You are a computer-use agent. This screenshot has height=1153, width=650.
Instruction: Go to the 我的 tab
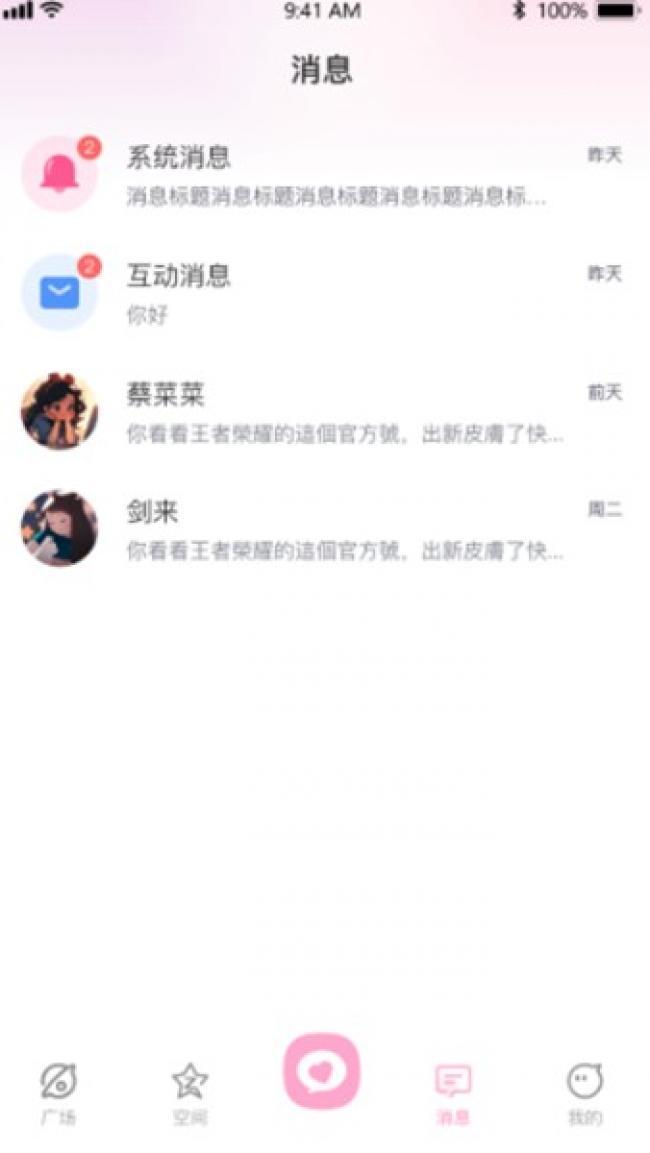point(585,1094)
